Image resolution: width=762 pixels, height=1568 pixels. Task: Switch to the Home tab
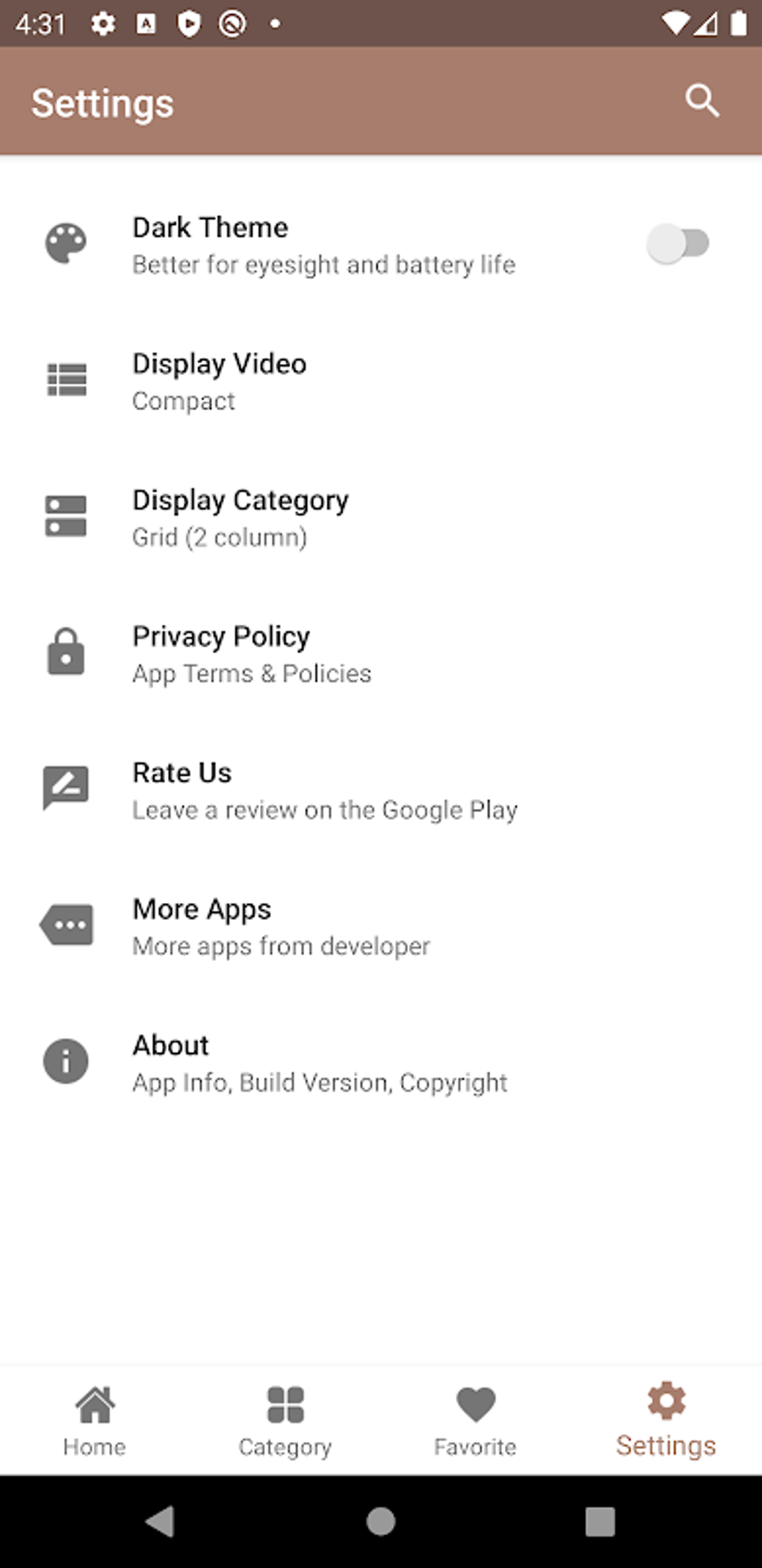[95, 1421]
